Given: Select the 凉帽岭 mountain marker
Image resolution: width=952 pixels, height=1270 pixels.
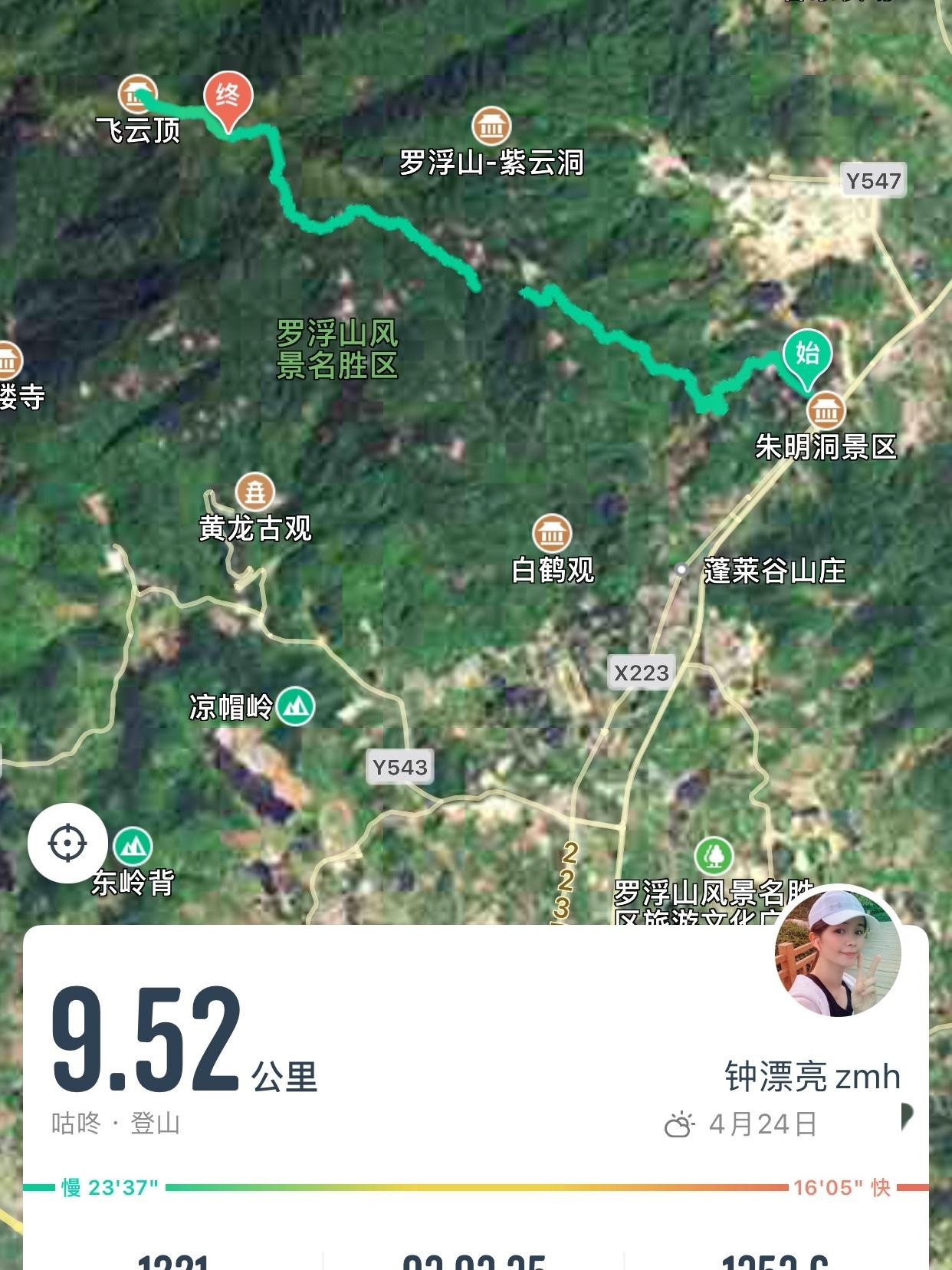Looking at the screenshot, I should click(x=295, y=706).
